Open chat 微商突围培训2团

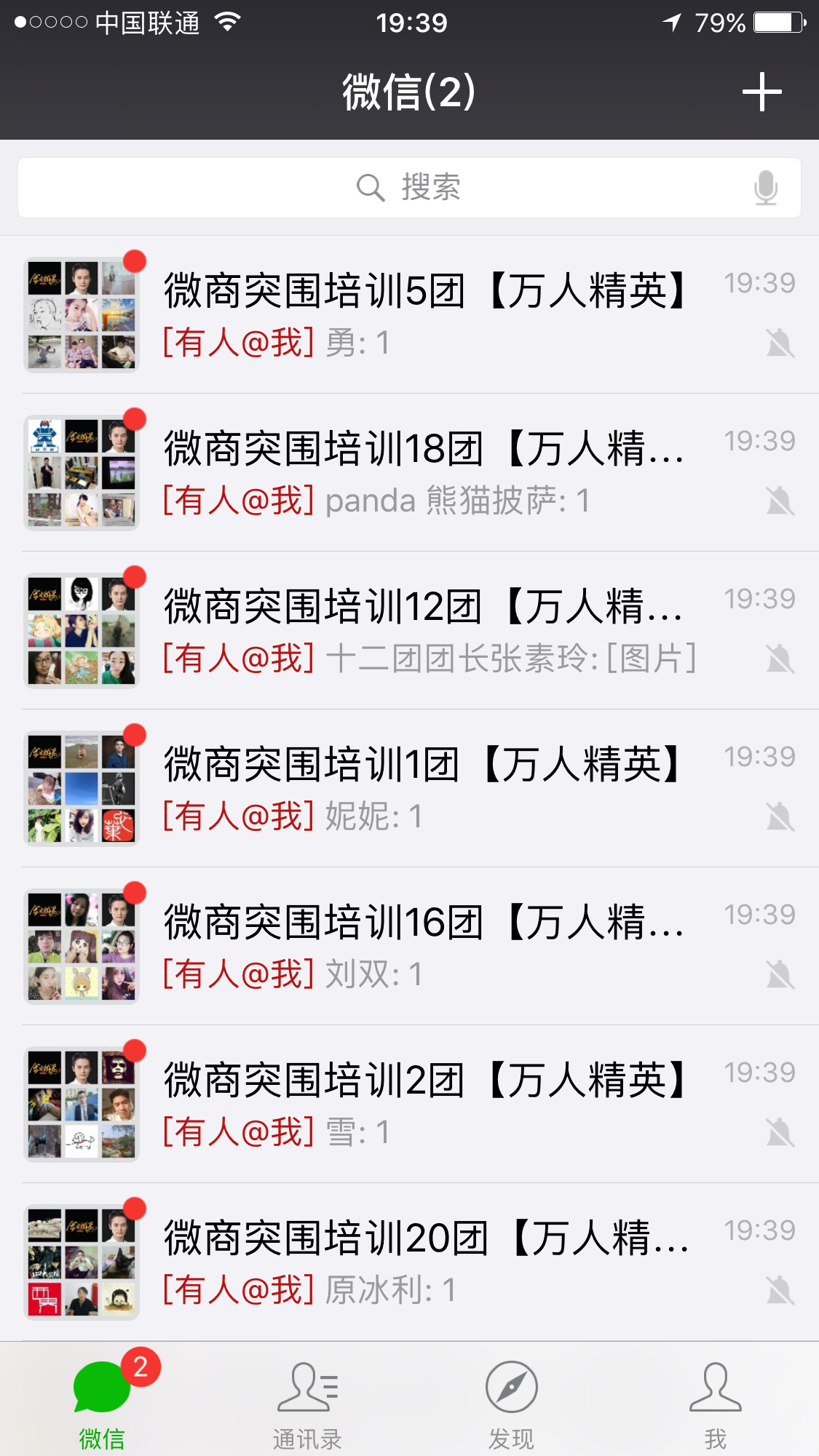[x=409, y=1104]
